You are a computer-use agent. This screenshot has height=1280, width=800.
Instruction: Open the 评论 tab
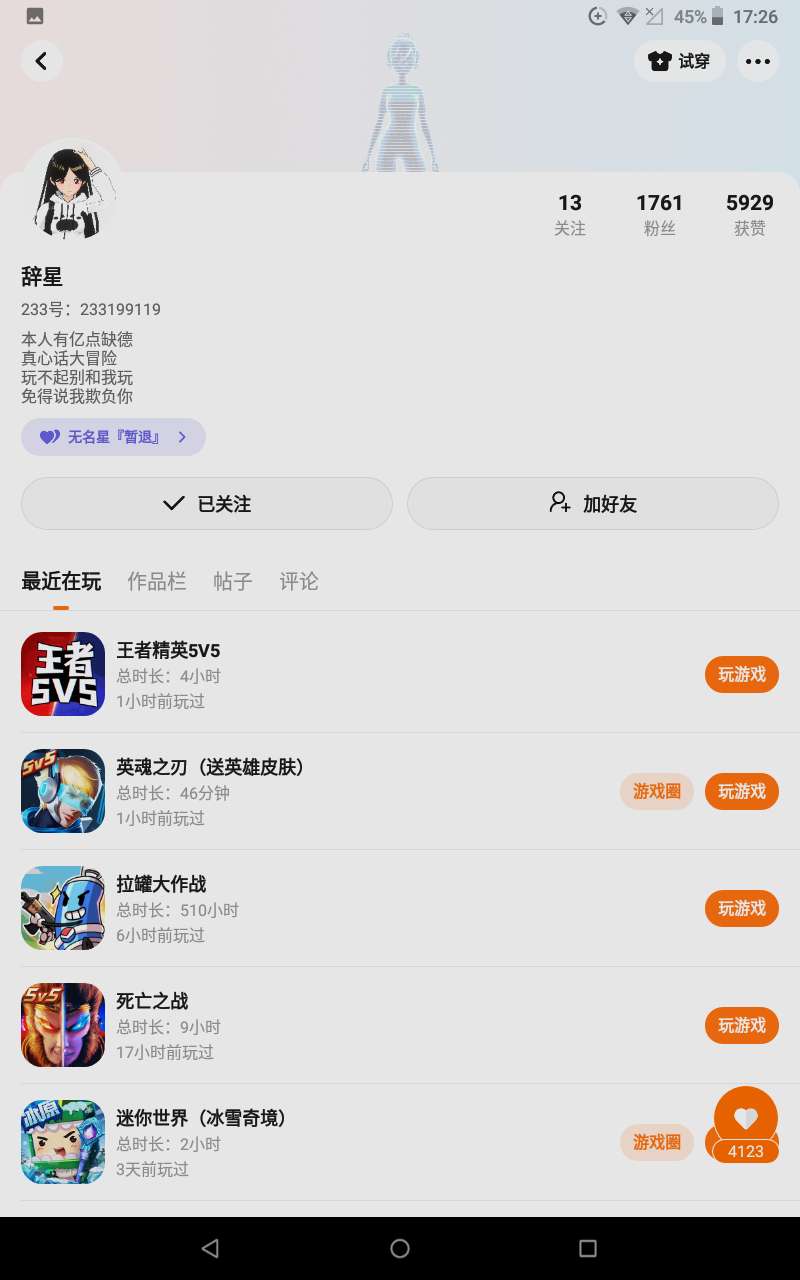coord(299,581)
